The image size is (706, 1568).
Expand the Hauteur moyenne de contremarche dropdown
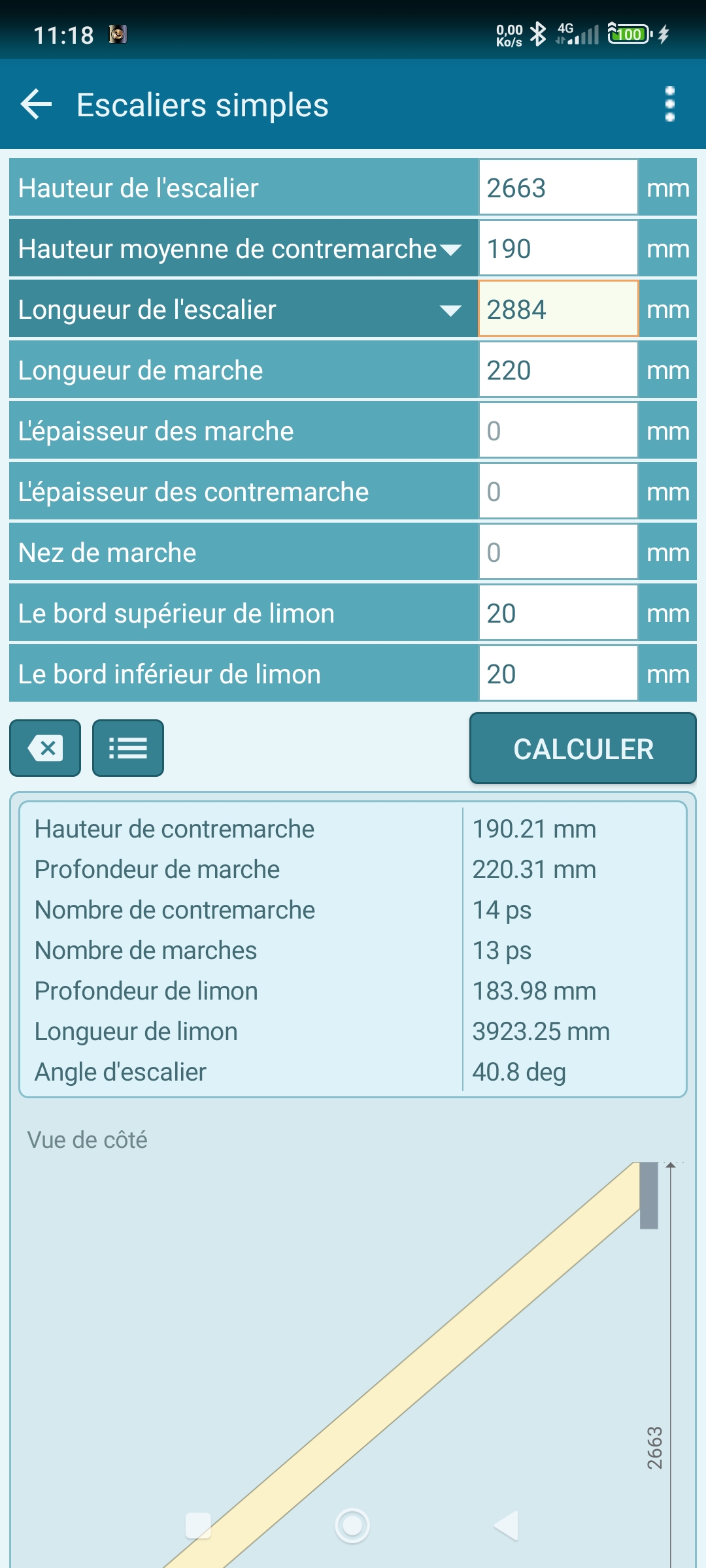click(450, 250)
